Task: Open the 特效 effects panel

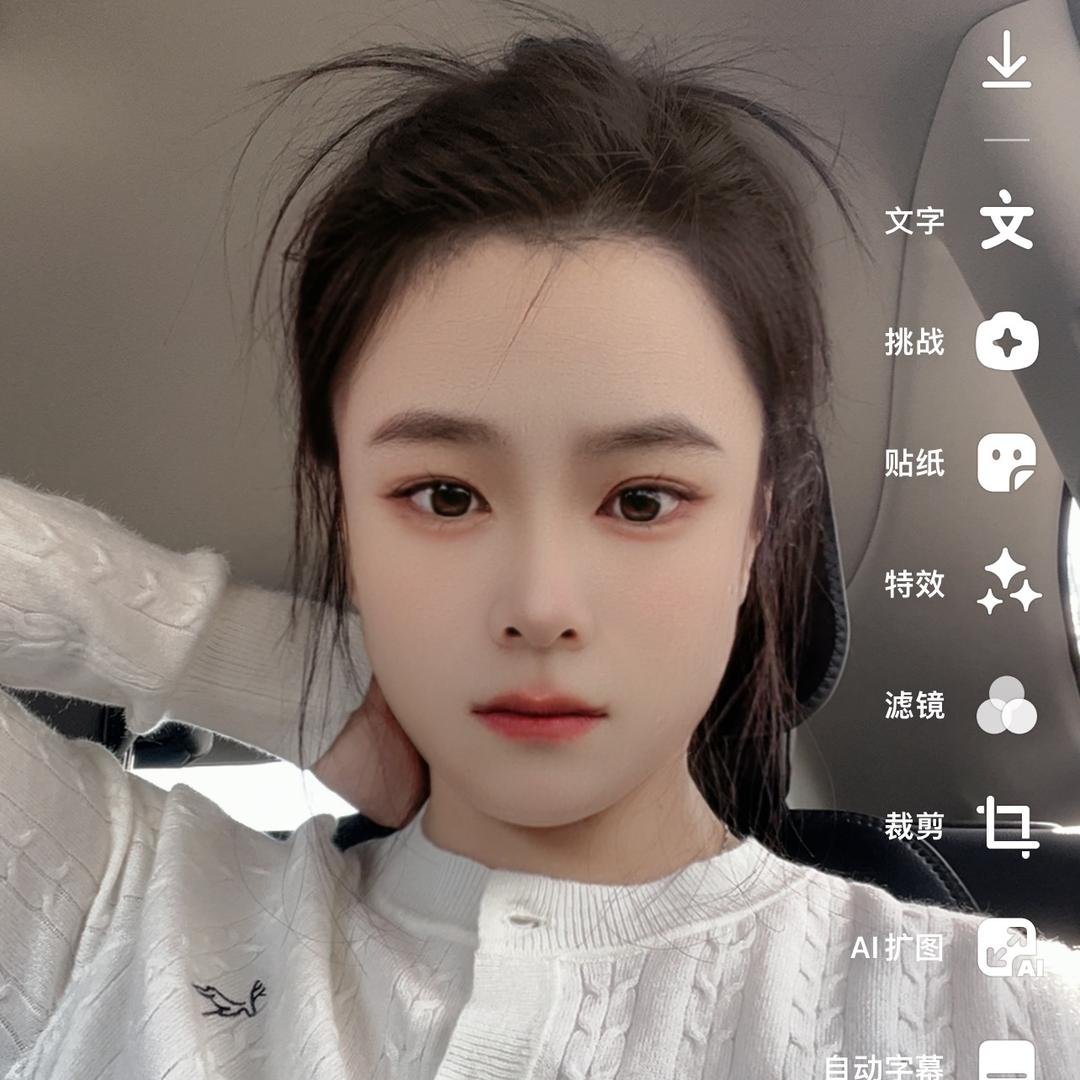Action: coord(1007,583)
